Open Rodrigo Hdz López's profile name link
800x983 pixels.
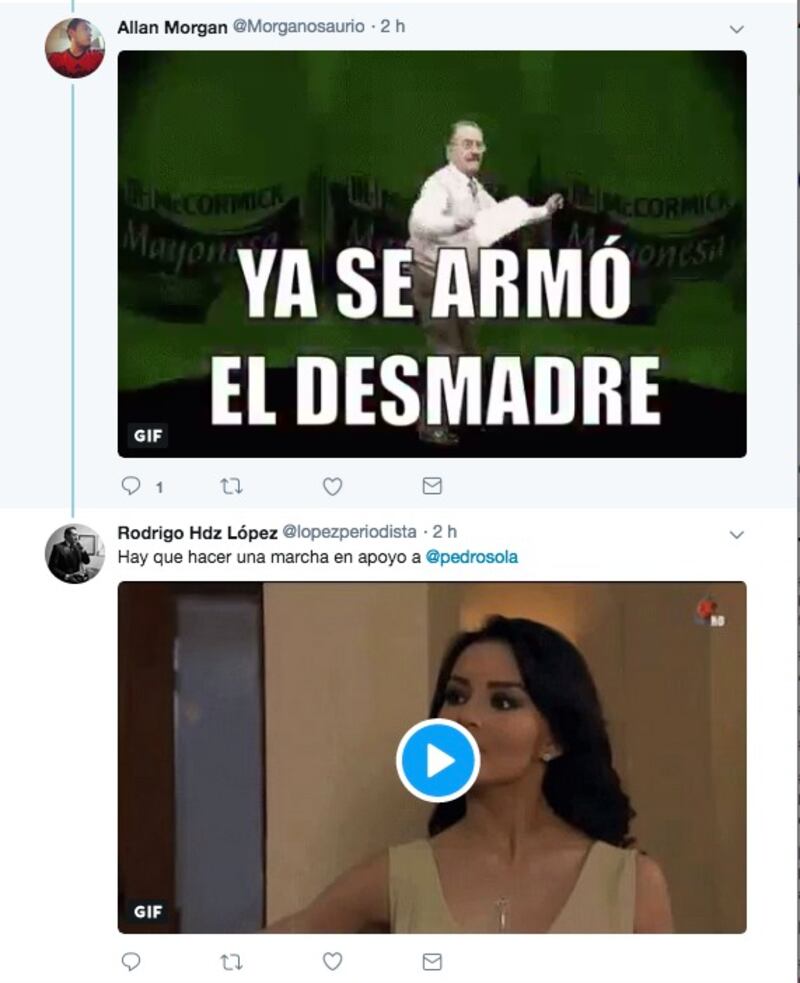coord(197,531)
